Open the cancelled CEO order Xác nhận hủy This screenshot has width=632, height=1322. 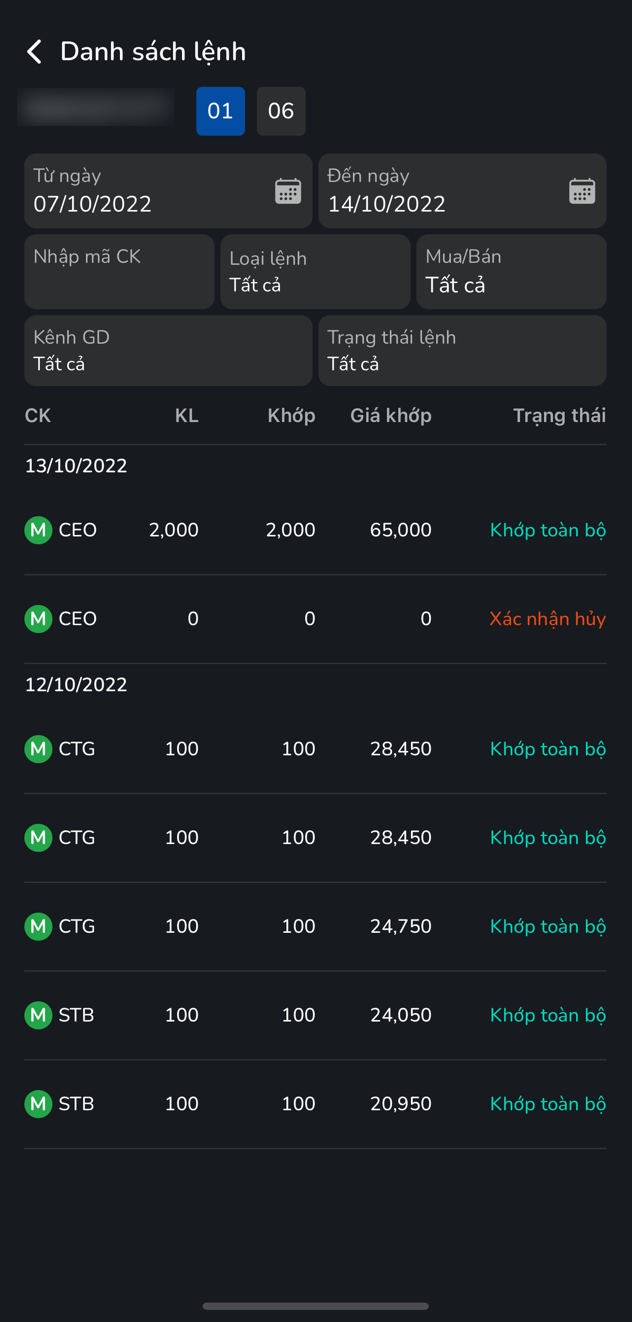[315, 619]
